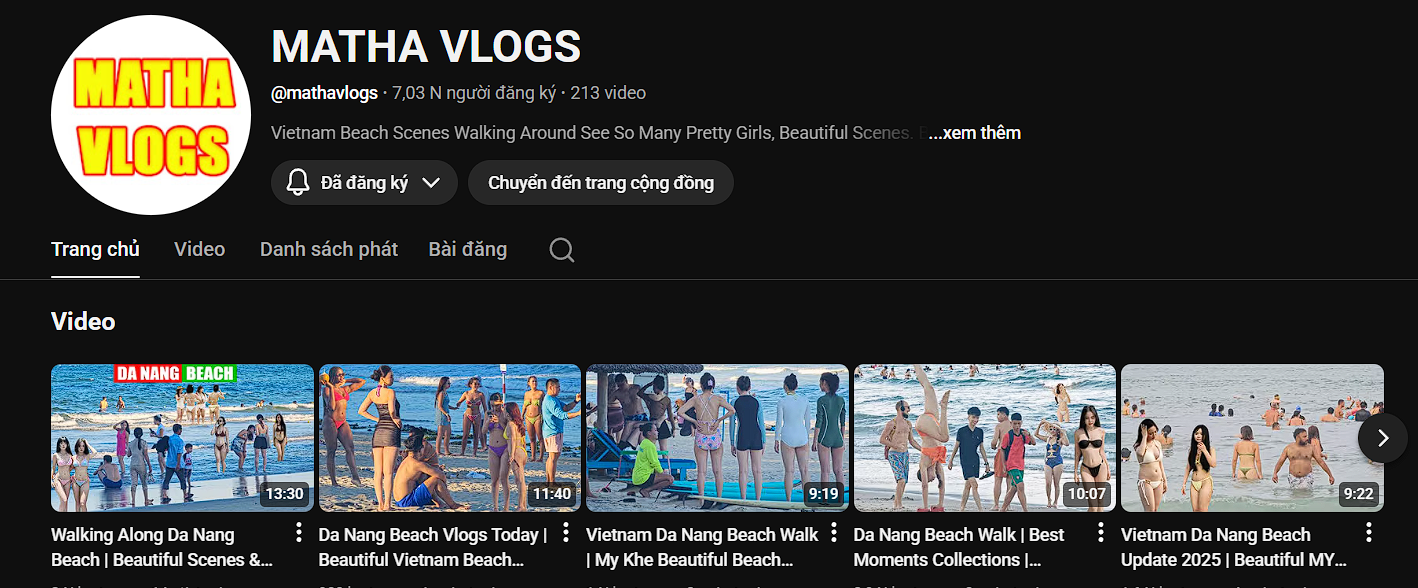Show next videos with the right arrow
Screen dimensions: 1418x588
[x=1382, y=438]
